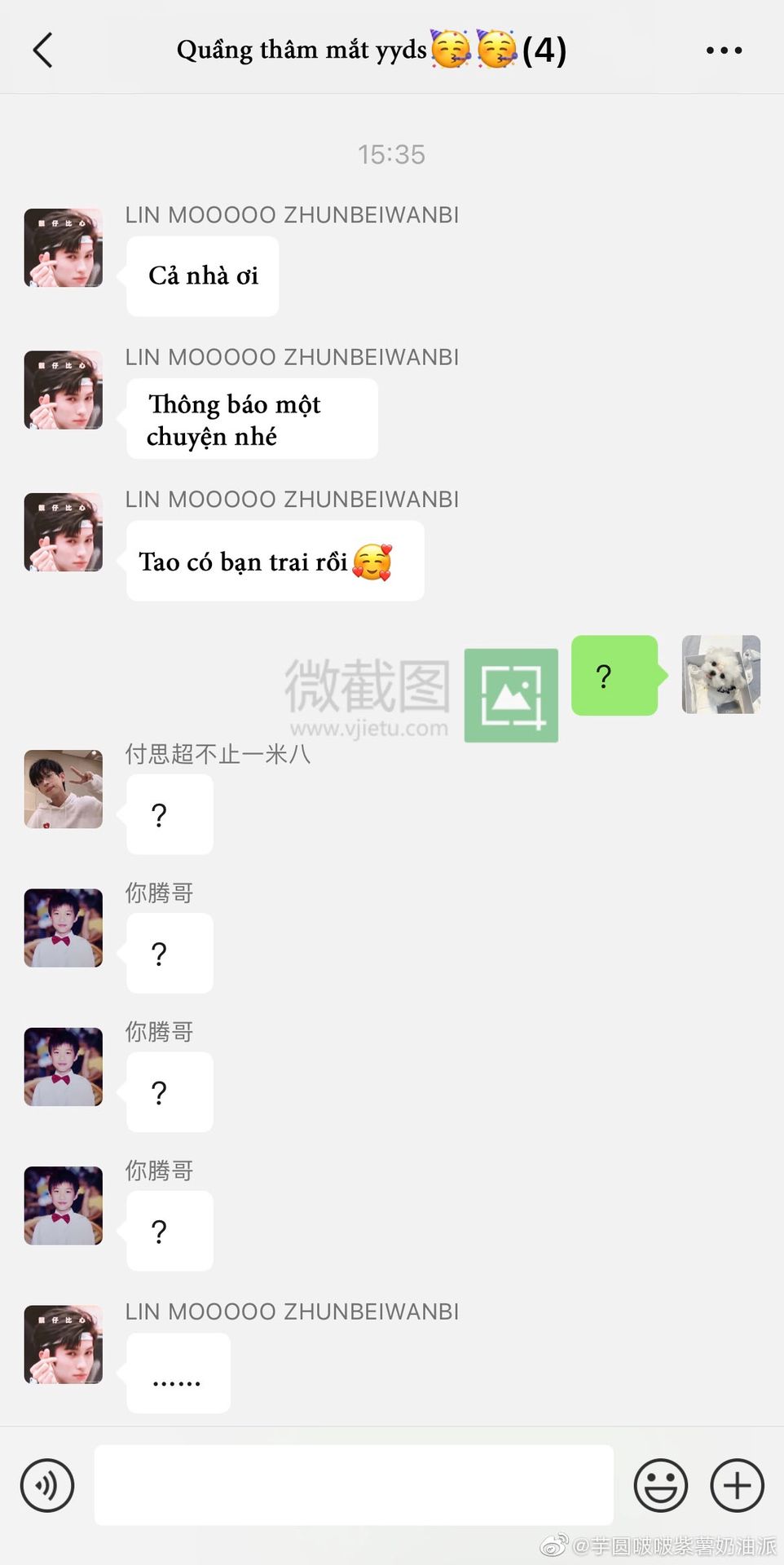Open avatar beside "Cả nhà ơi" message

click(64, 248)
